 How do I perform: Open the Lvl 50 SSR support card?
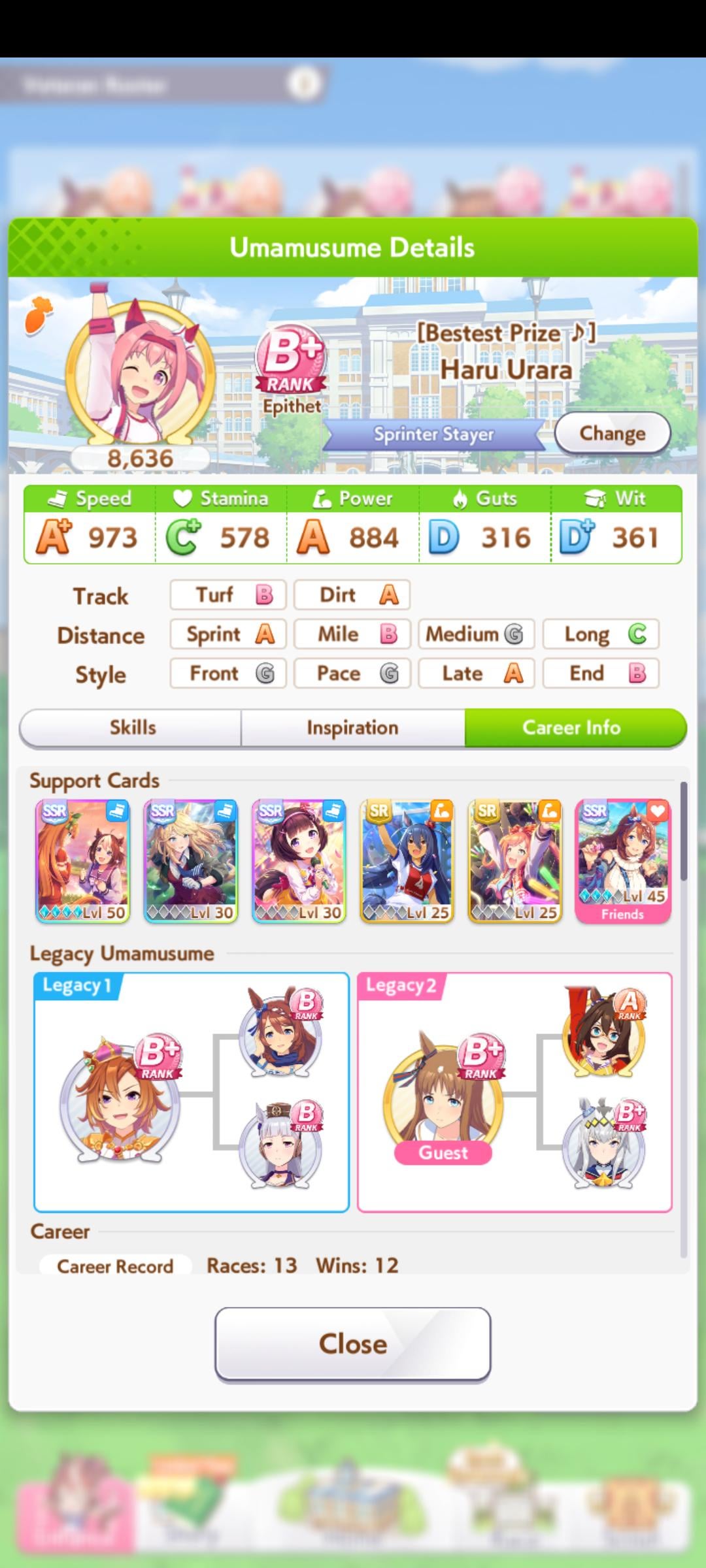pos(82,861)
